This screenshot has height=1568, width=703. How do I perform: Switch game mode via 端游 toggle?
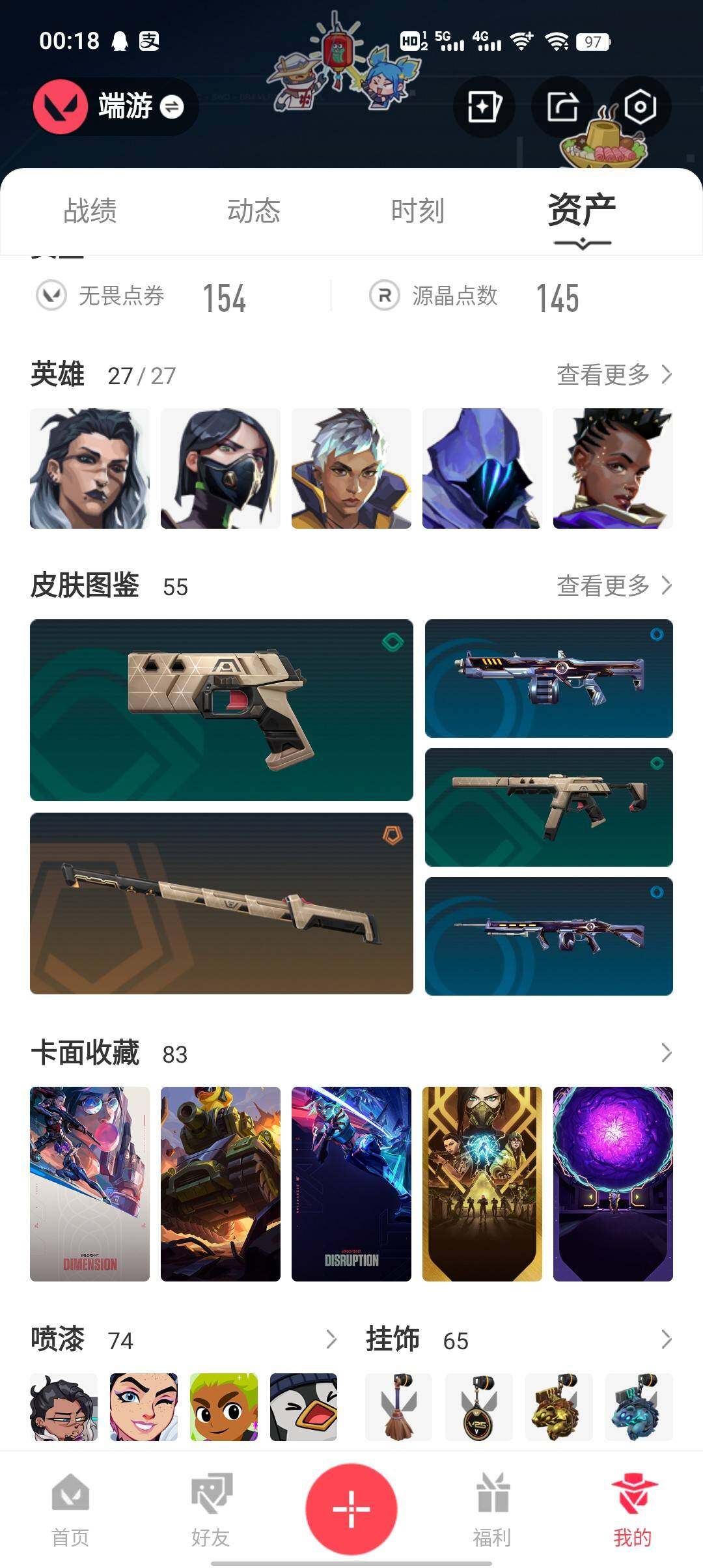(172, 107)
